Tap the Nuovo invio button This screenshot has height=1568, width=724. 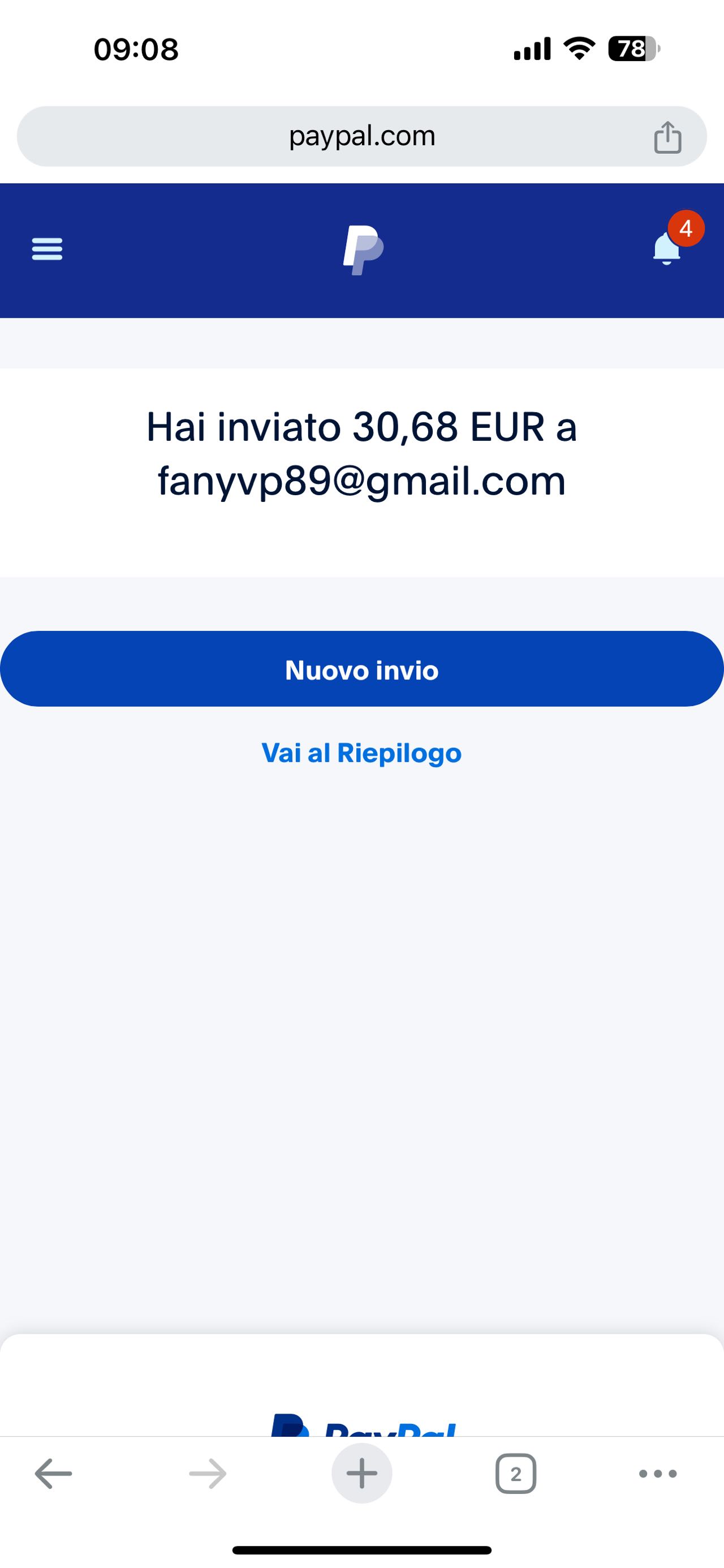(361, 669)
